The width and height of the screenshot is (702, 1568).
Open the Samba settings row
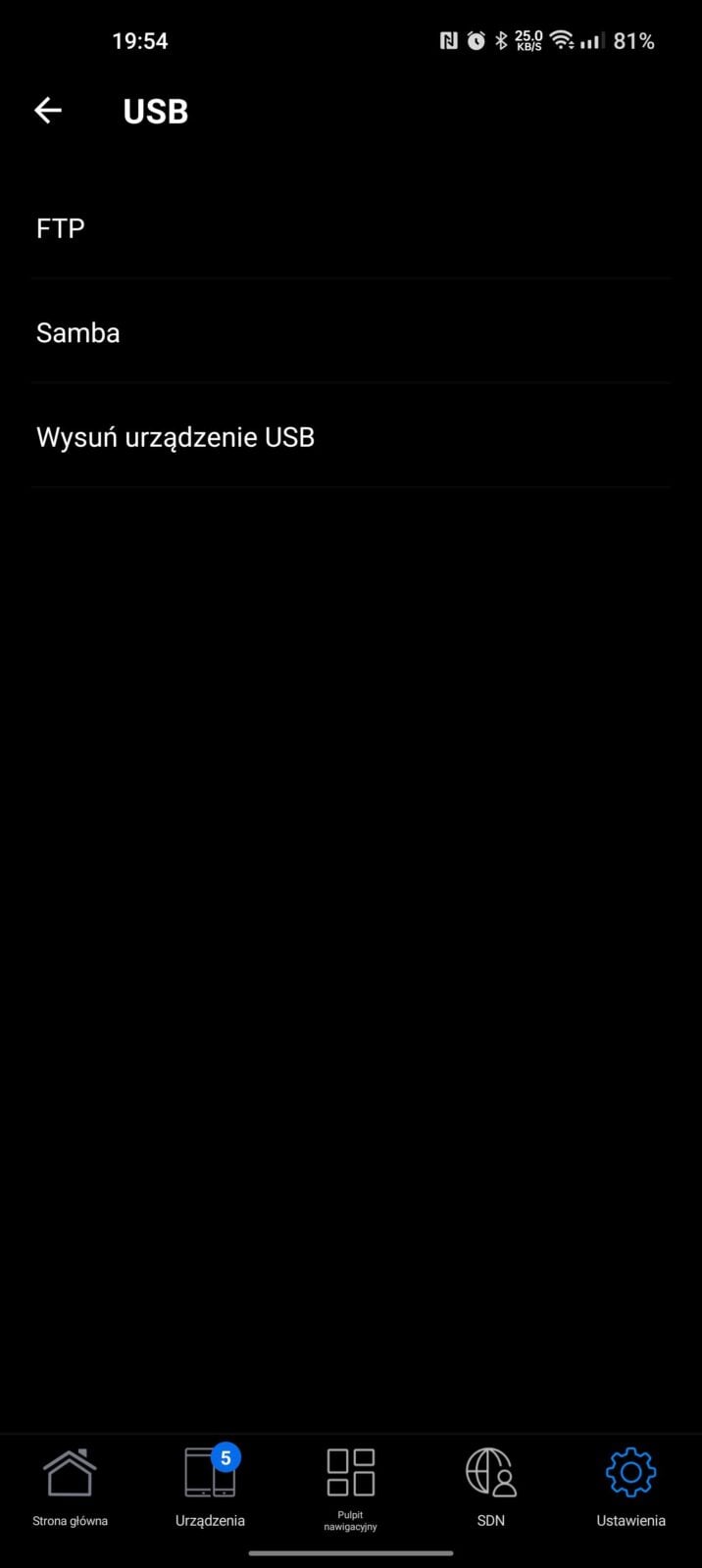pos(351,331)
